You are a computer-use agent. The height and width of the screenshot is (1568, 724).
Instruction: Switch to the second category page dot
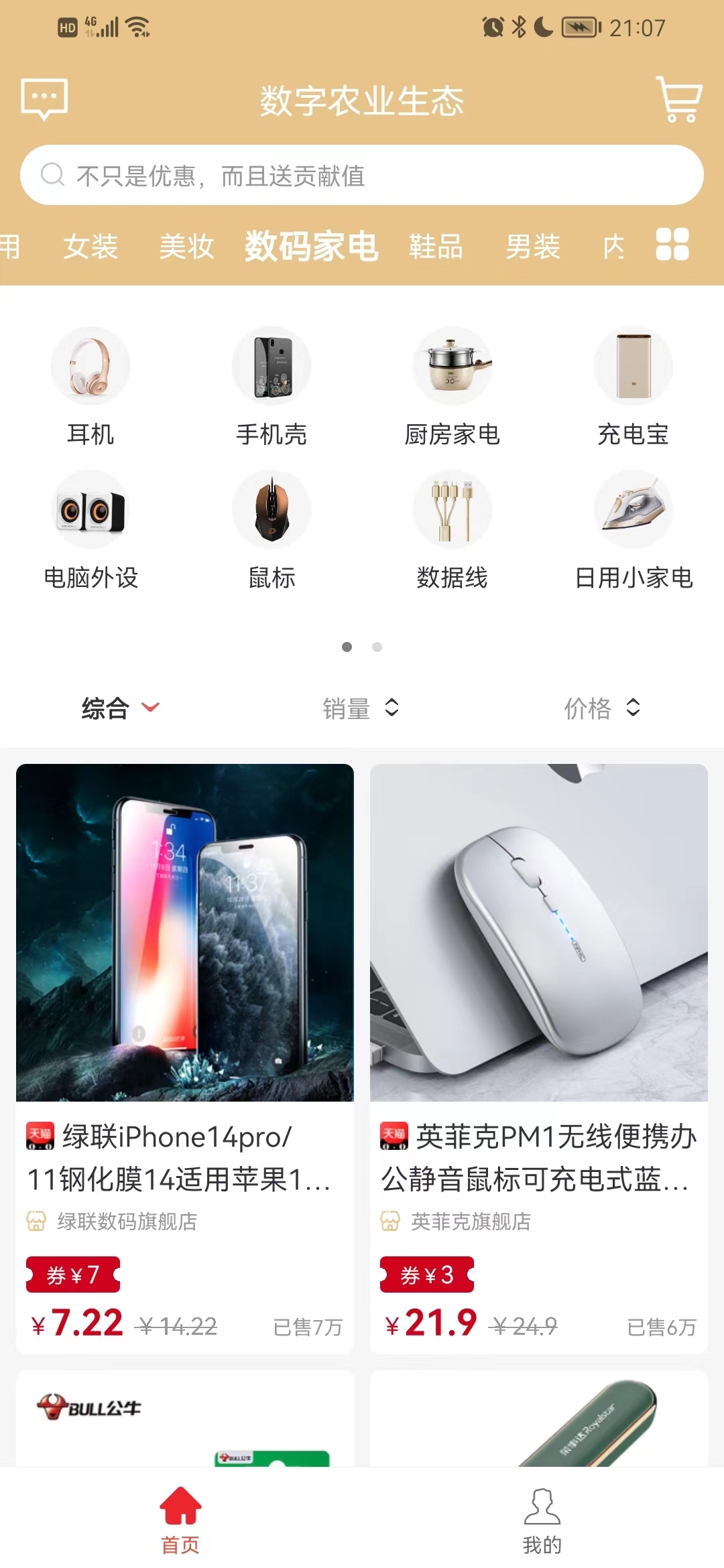[x=376, y=647]
